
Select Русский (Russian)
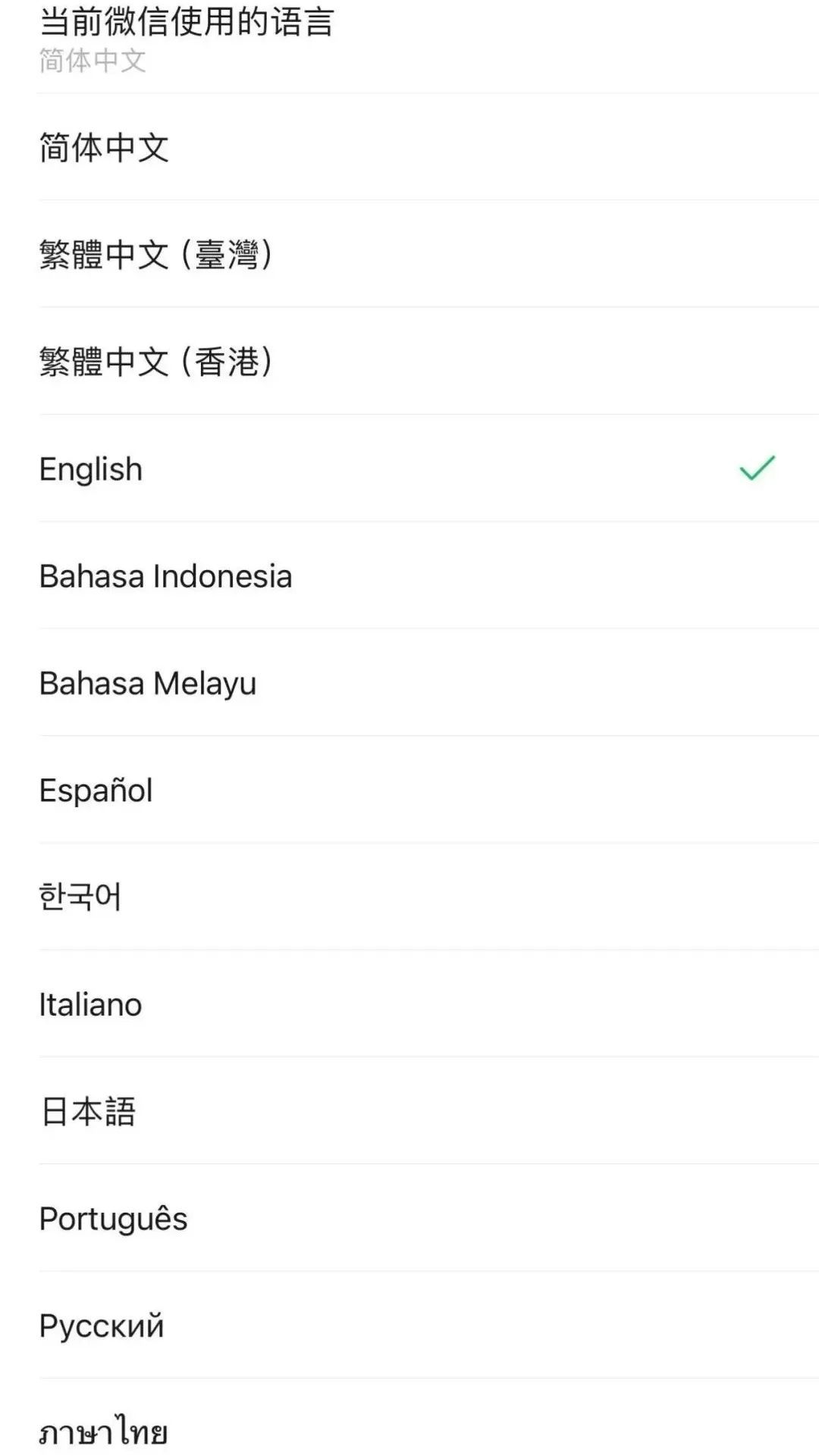point(100,1325)
